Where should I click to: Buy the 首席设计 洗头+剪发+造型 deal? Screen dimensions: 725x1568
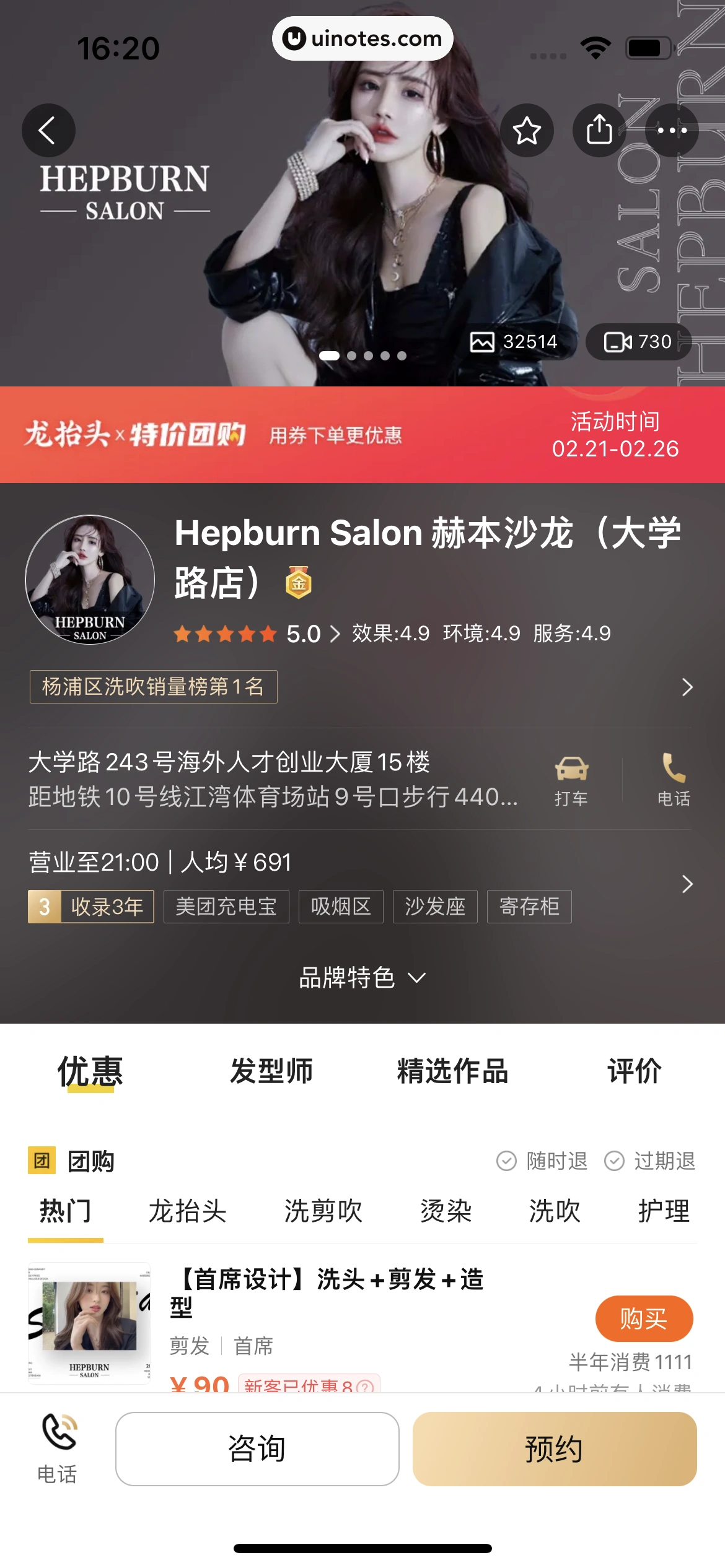pos(644,1318)
